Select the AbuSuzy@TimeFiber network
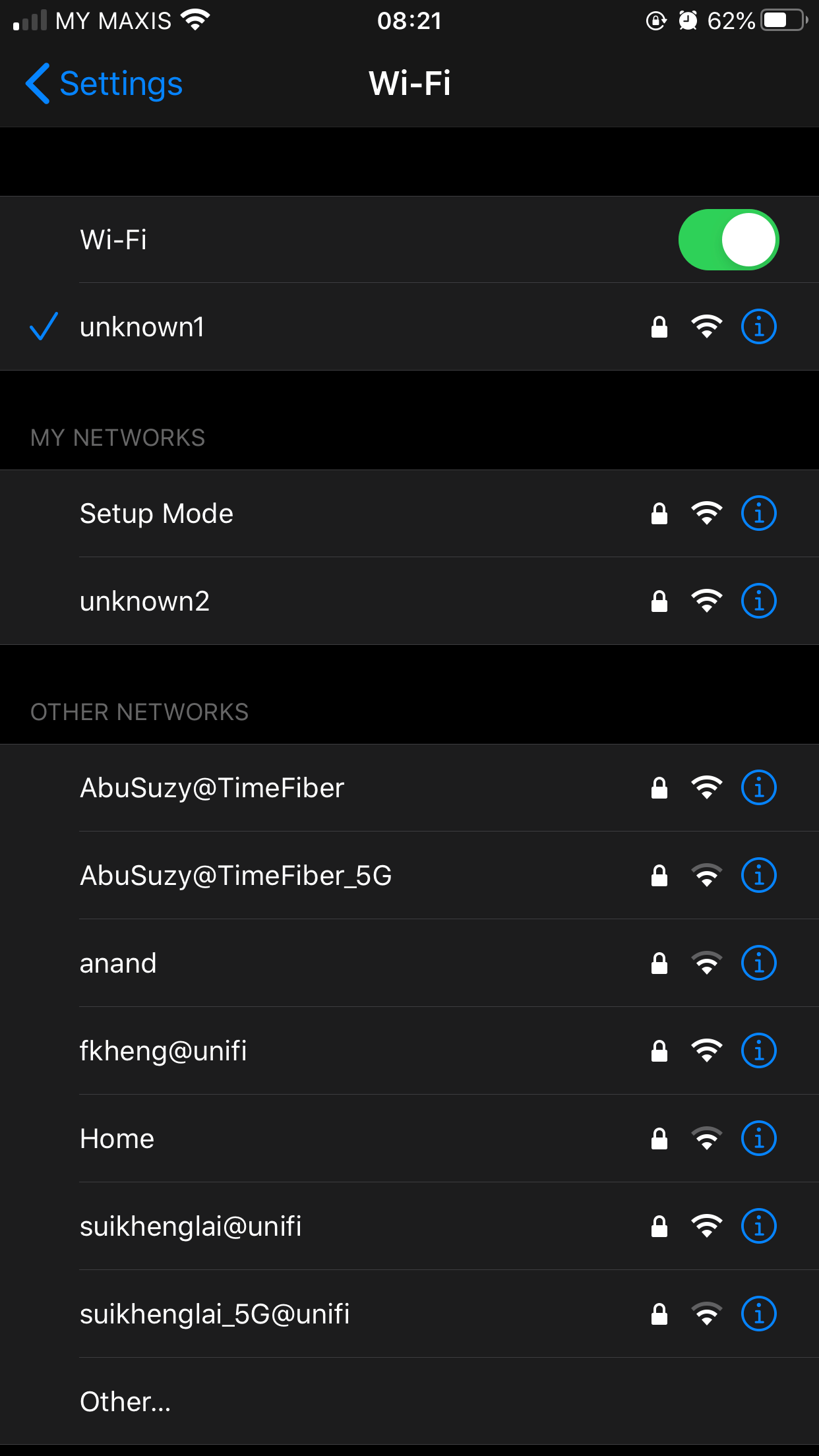Viewport: 819px width, 1456px height. point(409,788)
